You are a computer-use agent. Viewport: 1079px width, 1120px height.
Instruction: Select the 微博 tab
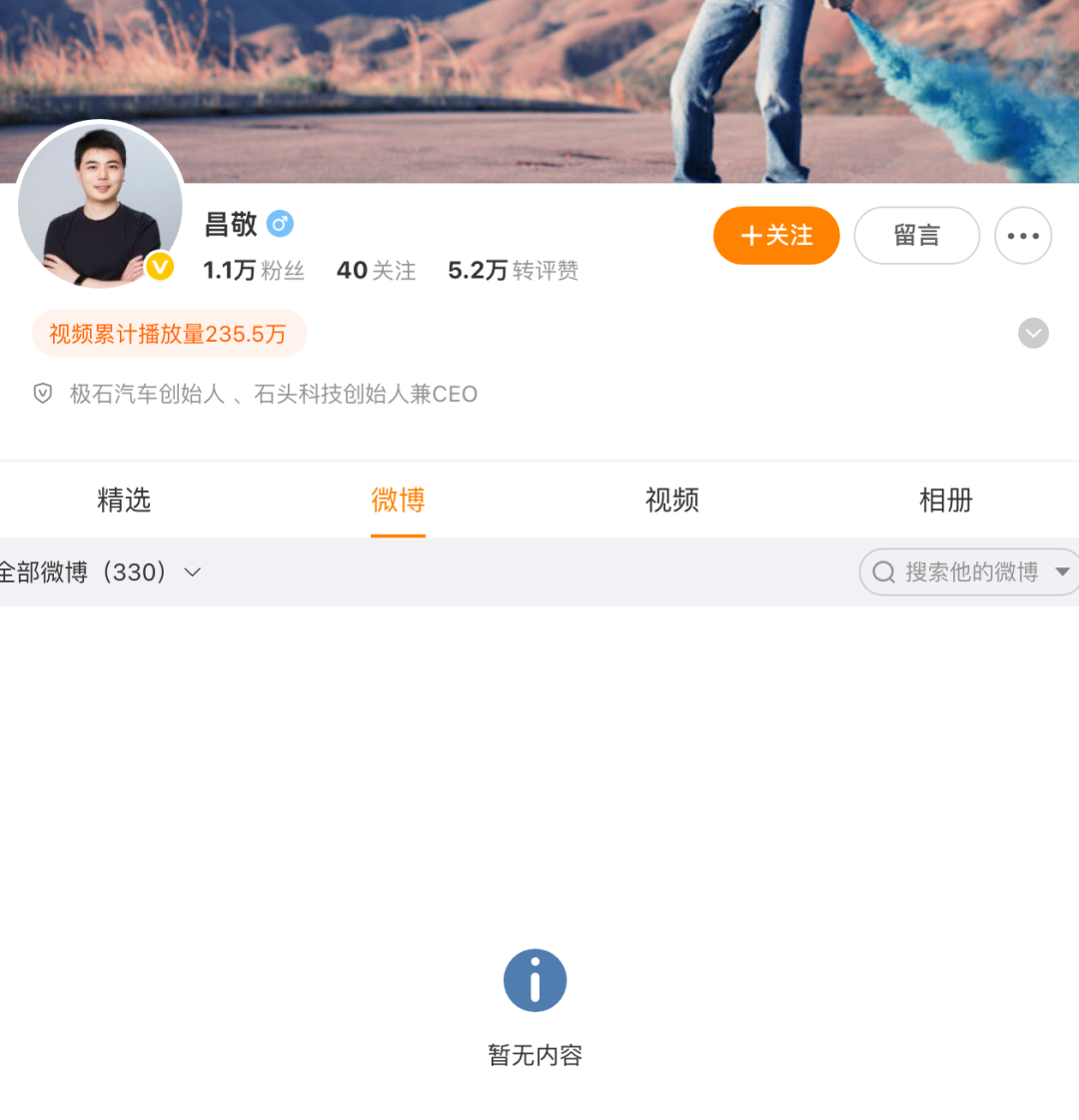coord(398,500)
